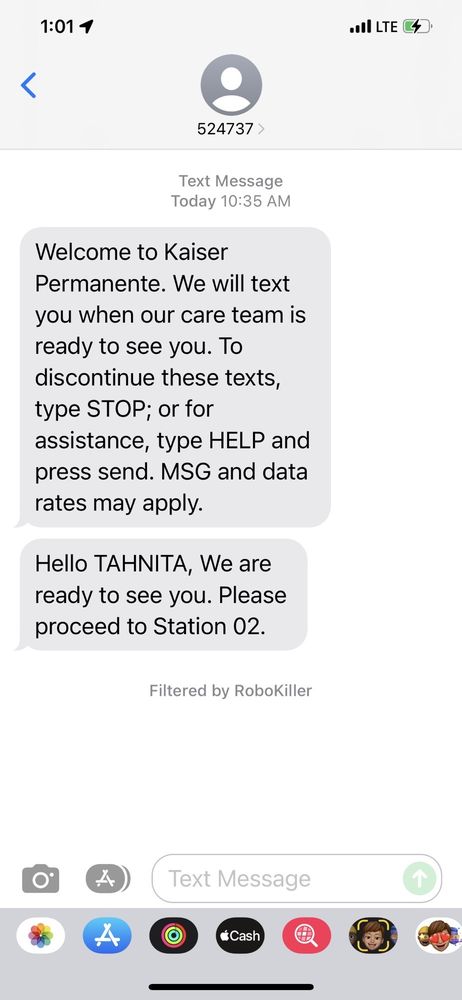
Task: Go back to the messages list
Action: pos(29,85)
